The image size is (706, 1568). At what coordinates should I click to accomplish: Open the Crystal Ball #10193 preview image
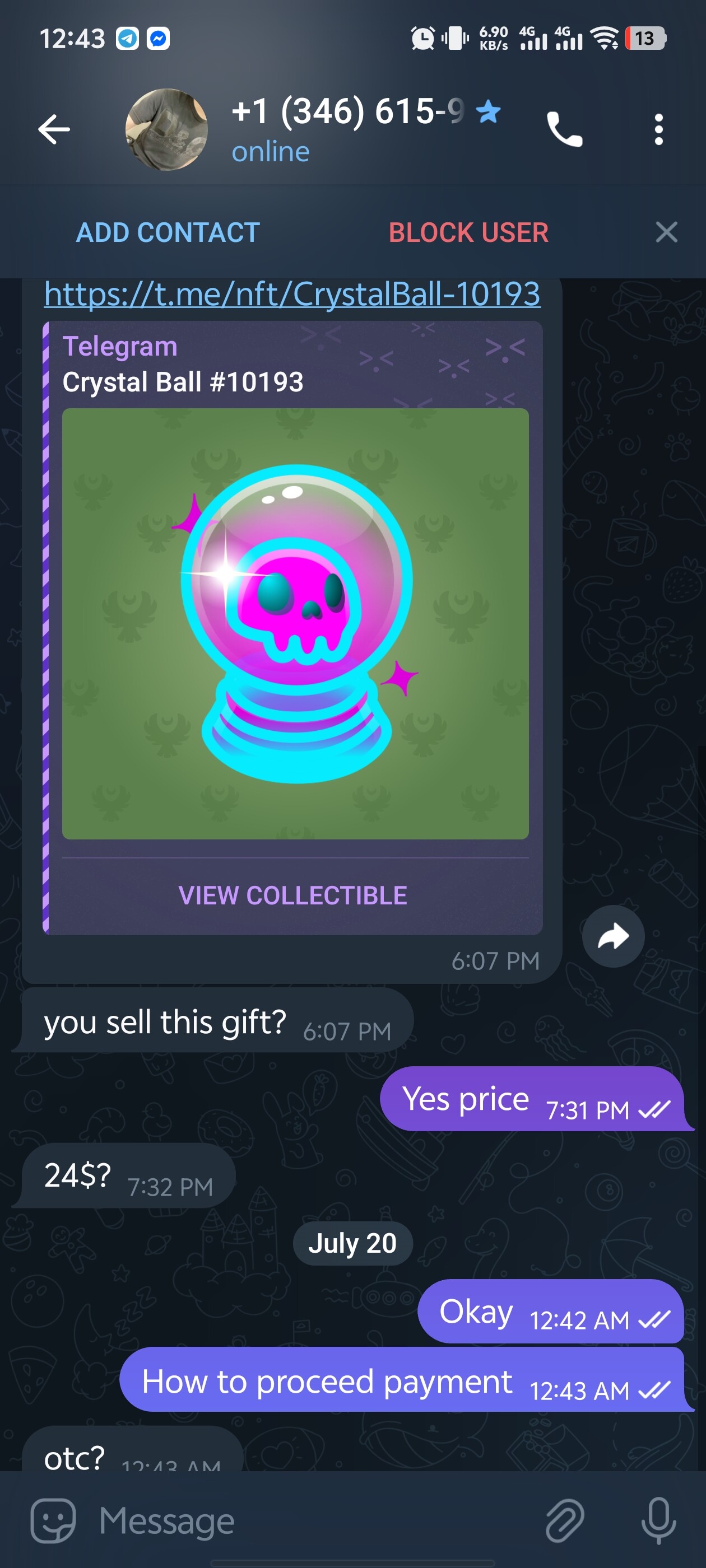295,623
